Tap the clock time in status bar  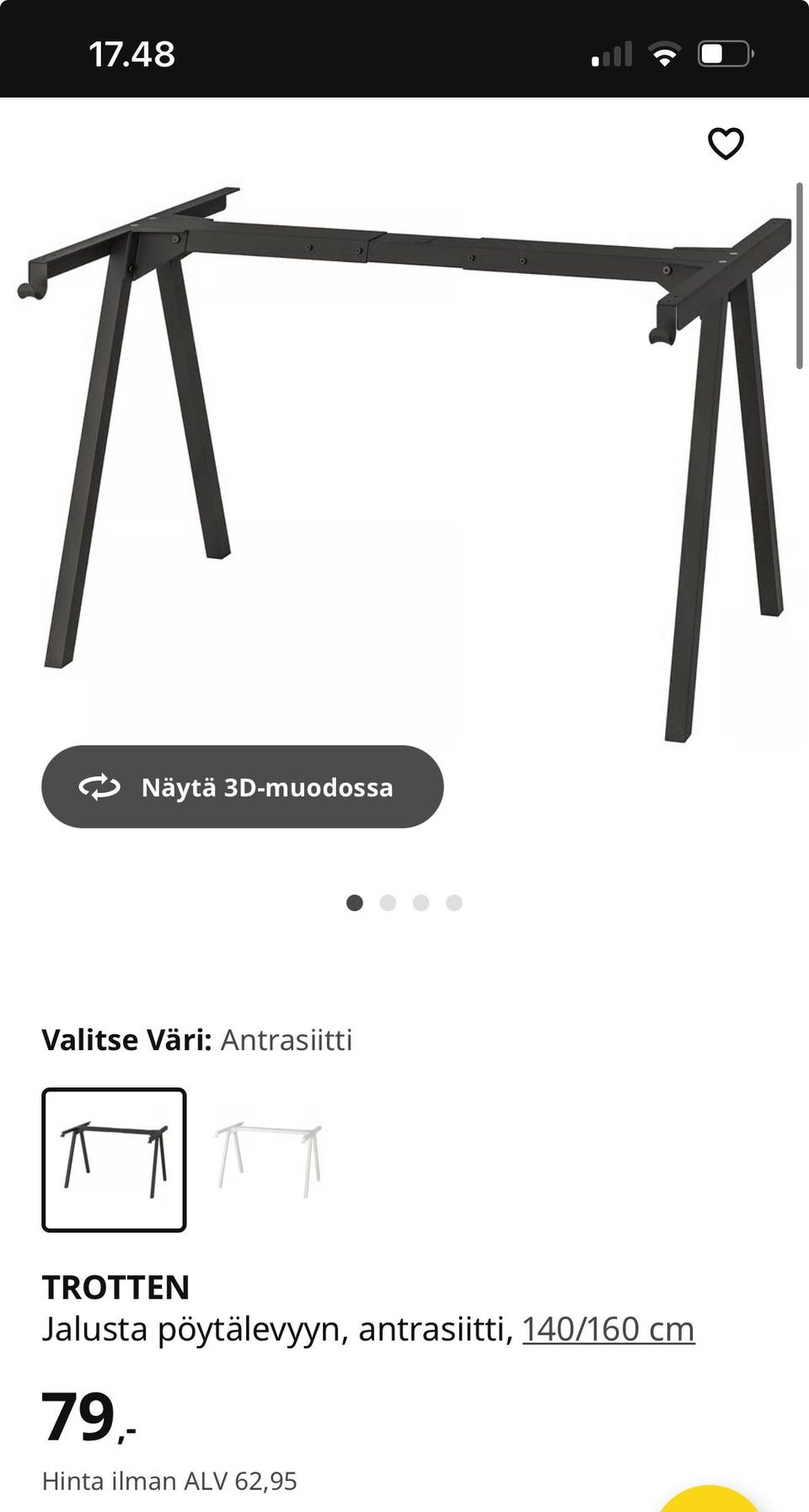(132, 53)
